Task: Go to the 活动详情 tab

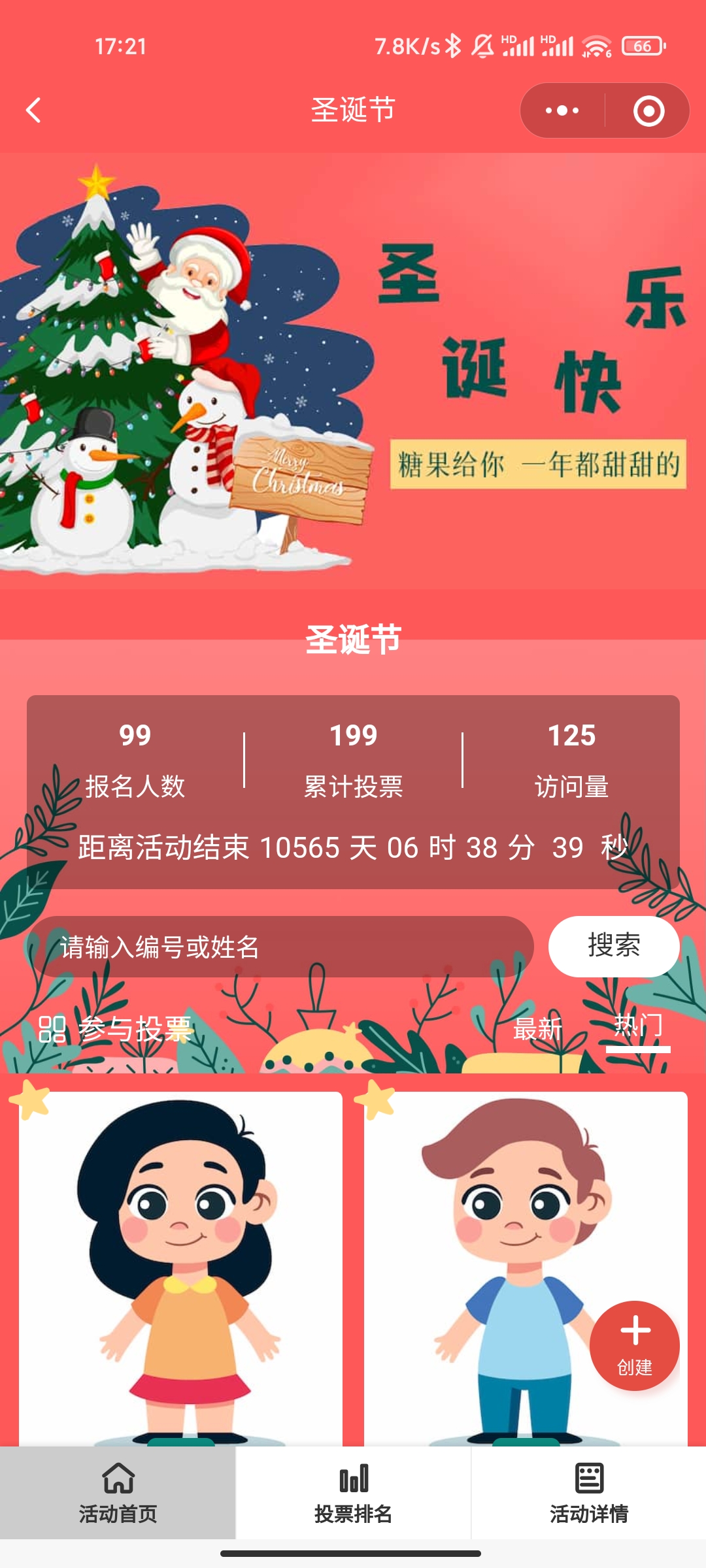Action: (588, 1494)
